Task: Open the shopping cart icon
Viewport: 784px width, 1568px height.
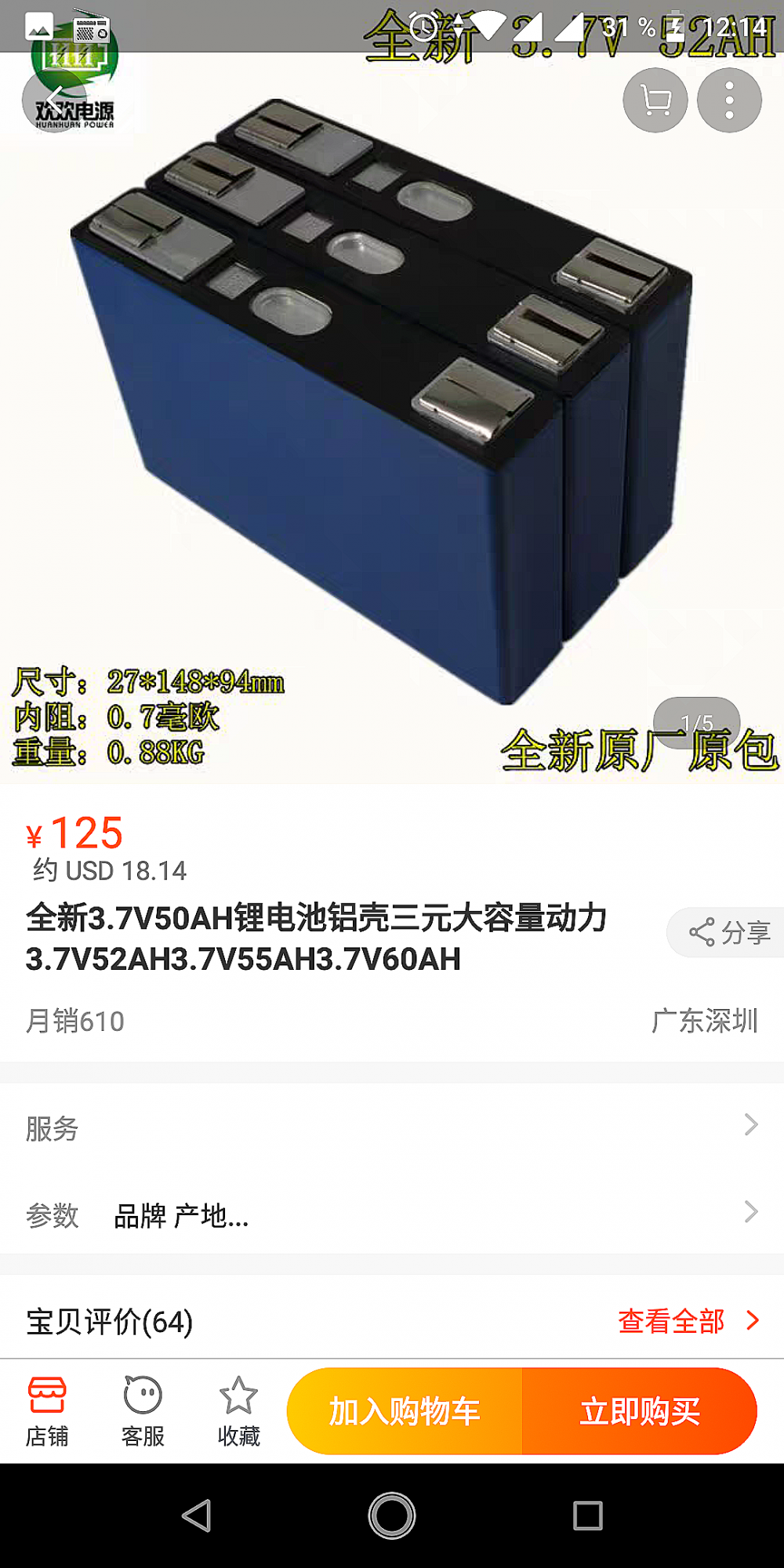Action: coord(655,100)
